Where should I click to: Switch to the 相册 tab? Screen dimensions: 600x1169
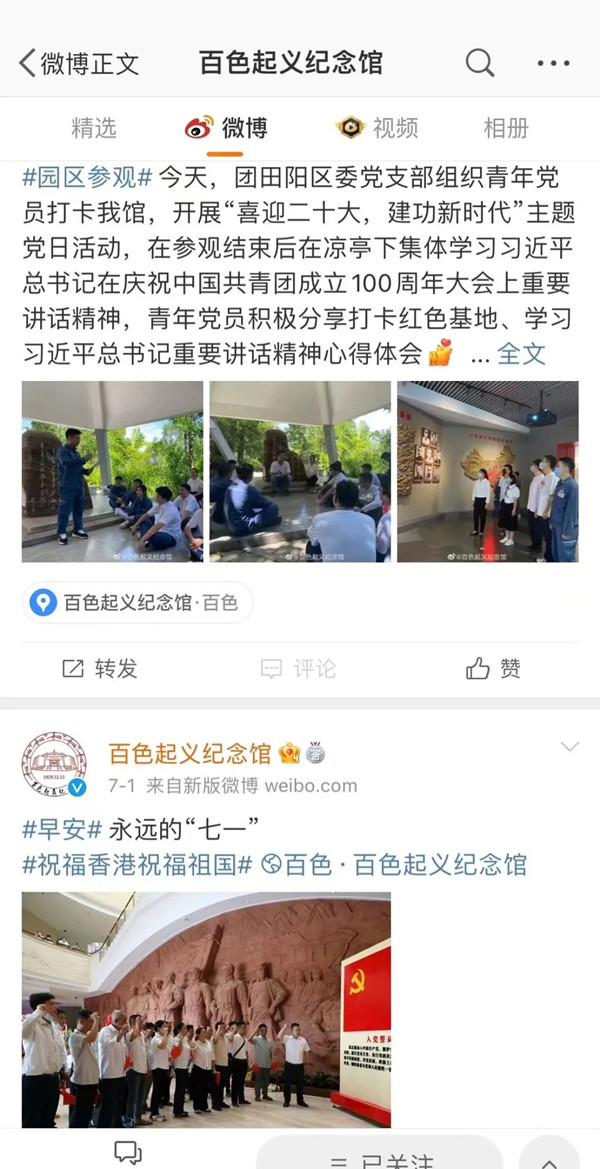pyautogui.click(x=506, y=128)
